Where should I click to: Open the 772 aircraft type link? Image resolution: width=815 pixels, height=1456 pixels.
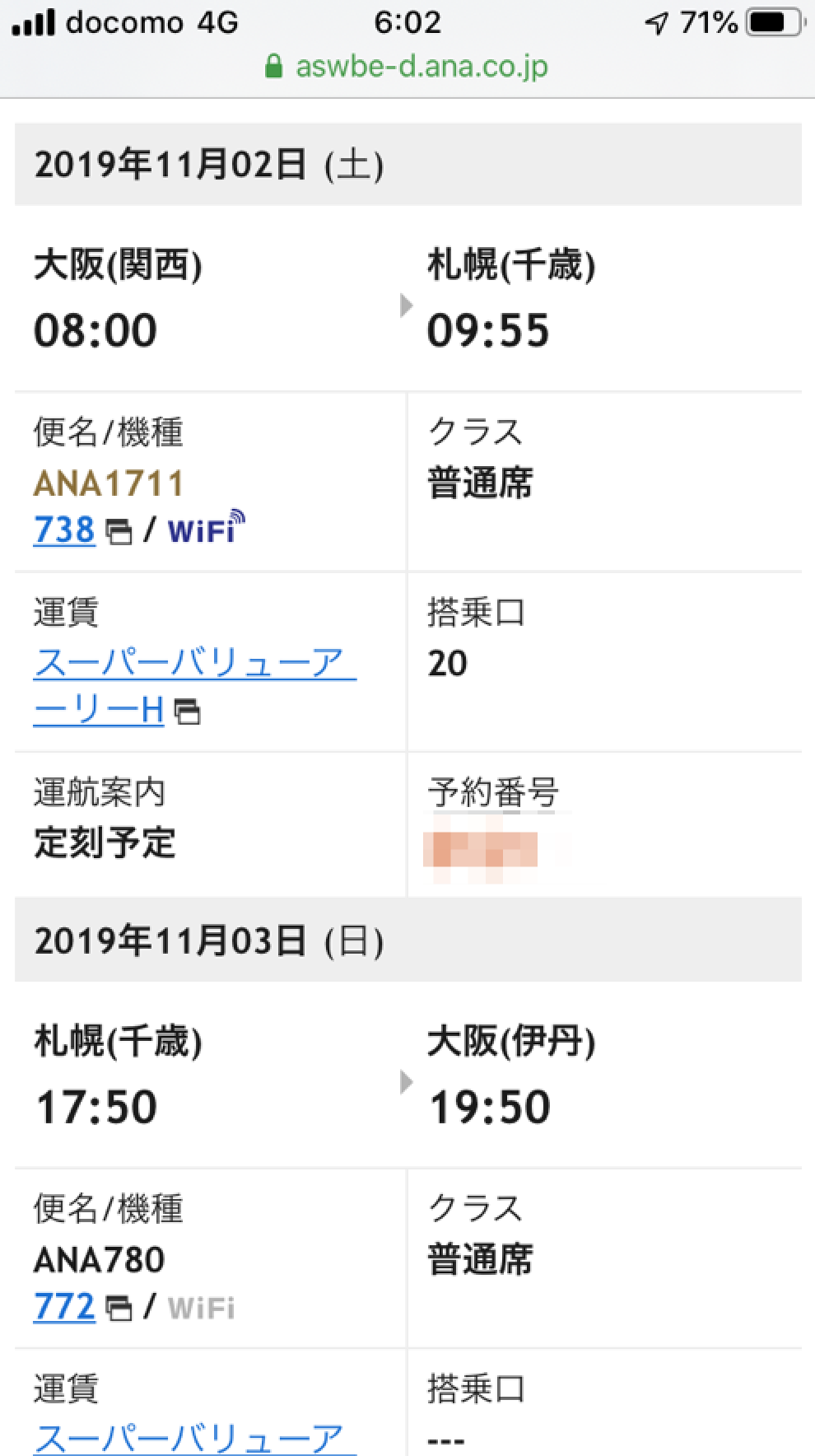pyautogui.click(x=64, y=1306)
